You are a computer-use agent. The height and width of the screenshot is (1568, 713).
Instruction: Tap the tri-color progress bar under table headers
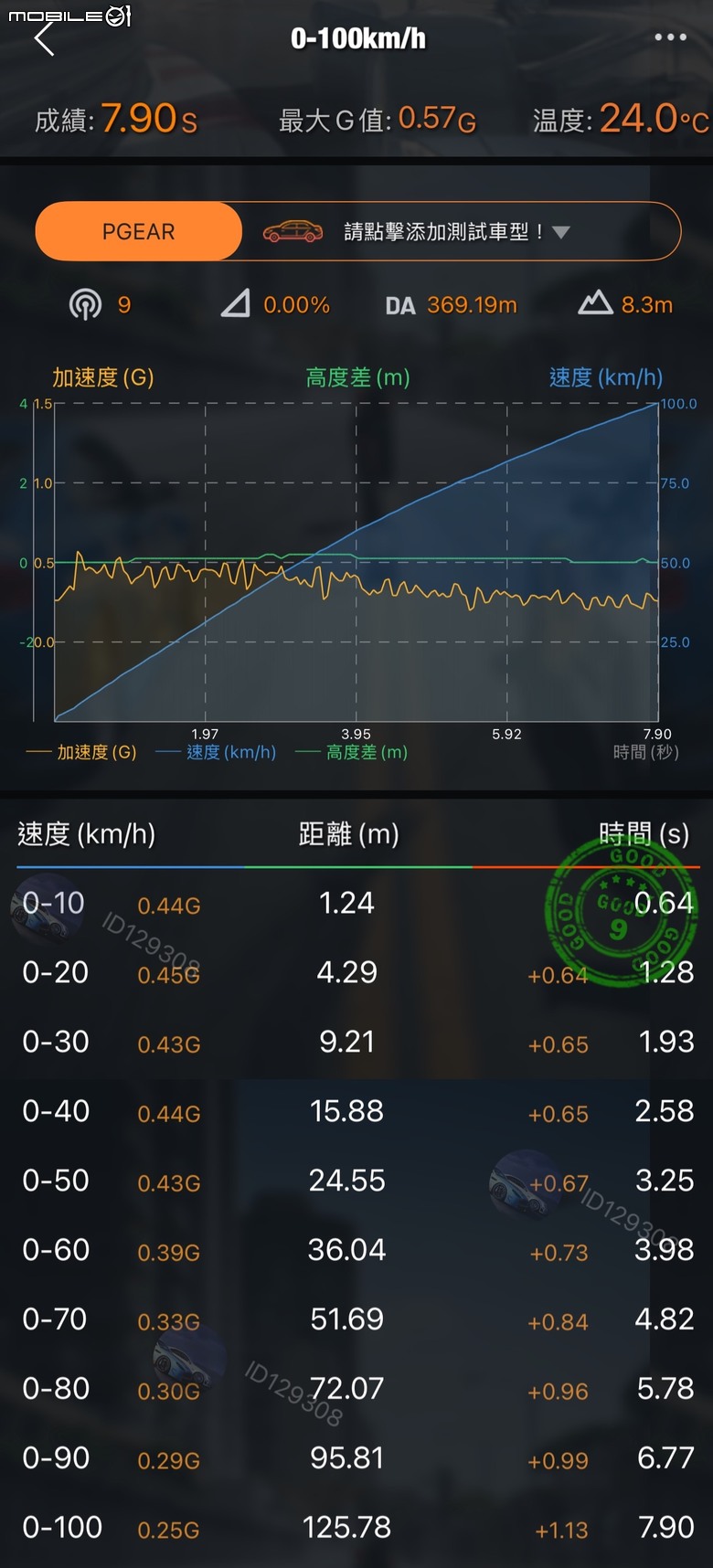pos(356,863)
